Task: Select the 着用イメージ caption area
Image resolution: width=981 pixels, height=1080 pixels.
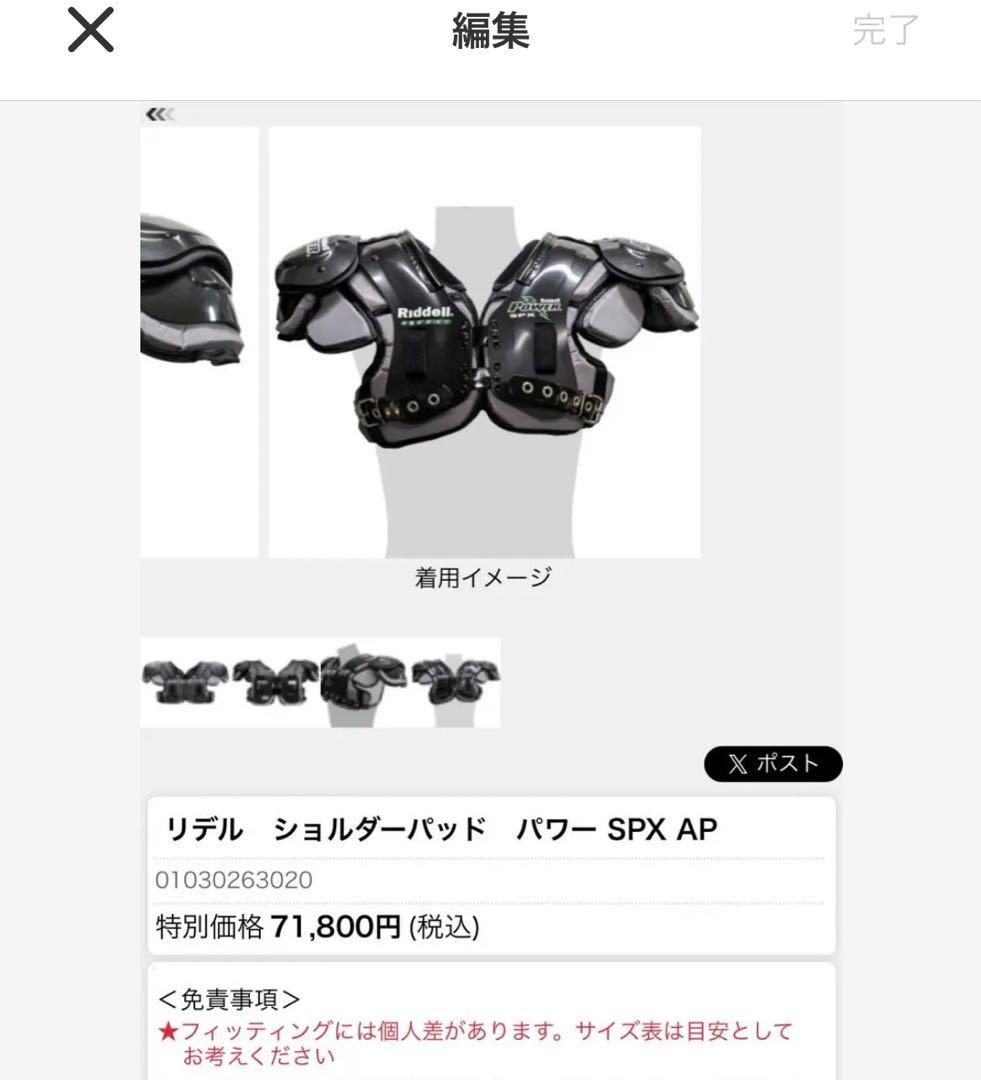Action: click(485, 577)
